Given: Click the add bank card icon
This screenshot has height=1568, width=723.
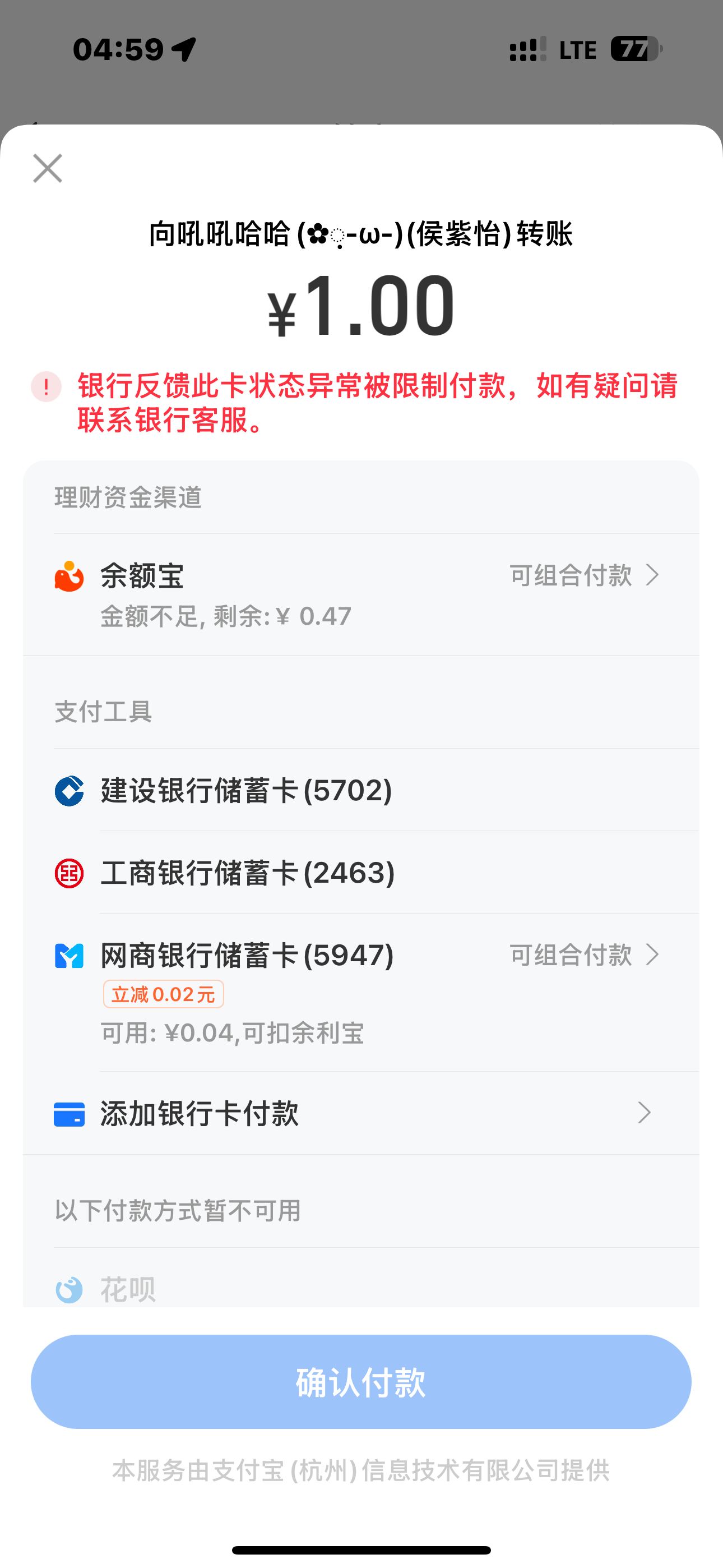Looking at the screenshot, I should pyautogui.click(x=69, y=1113).
